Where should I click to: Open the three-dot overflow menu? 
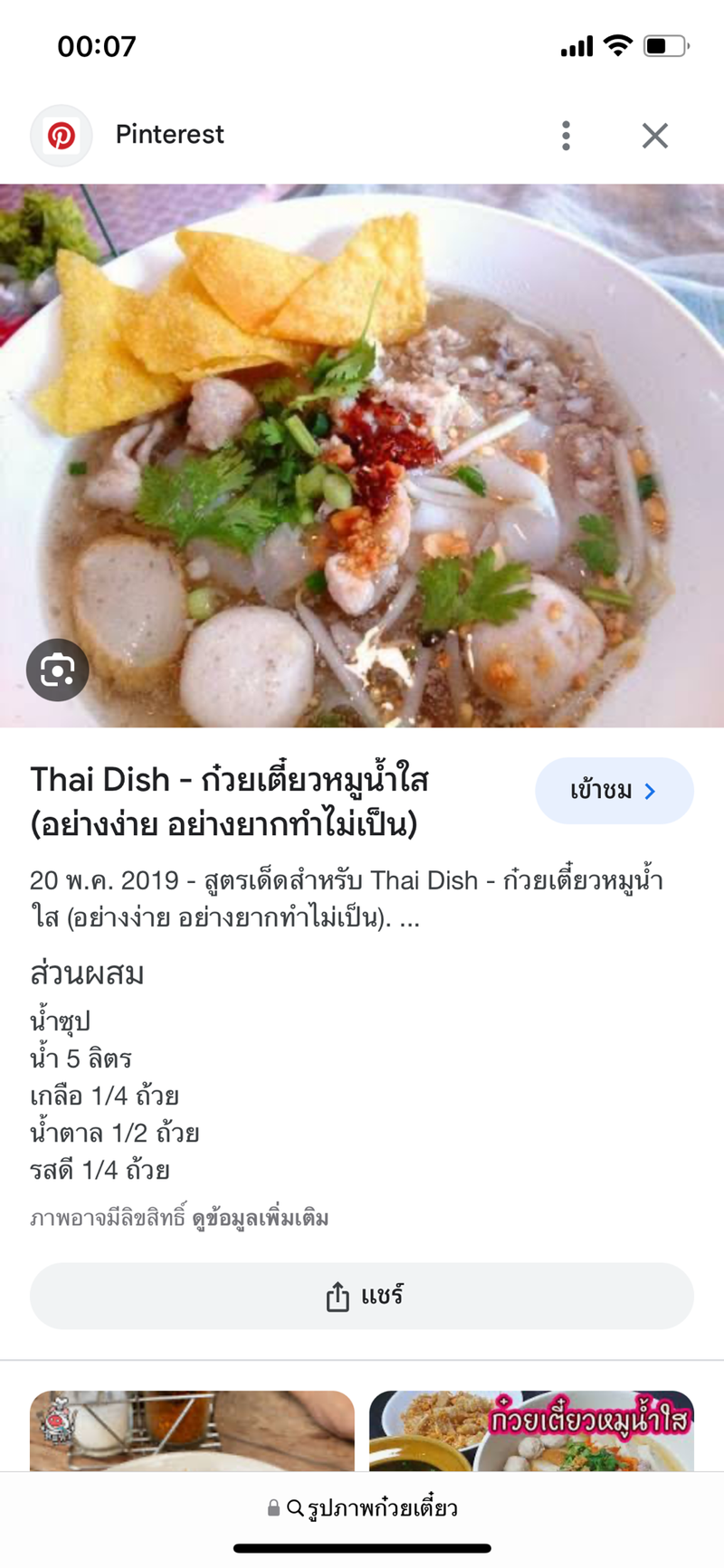pyautogui.click(x=566, y=136)
